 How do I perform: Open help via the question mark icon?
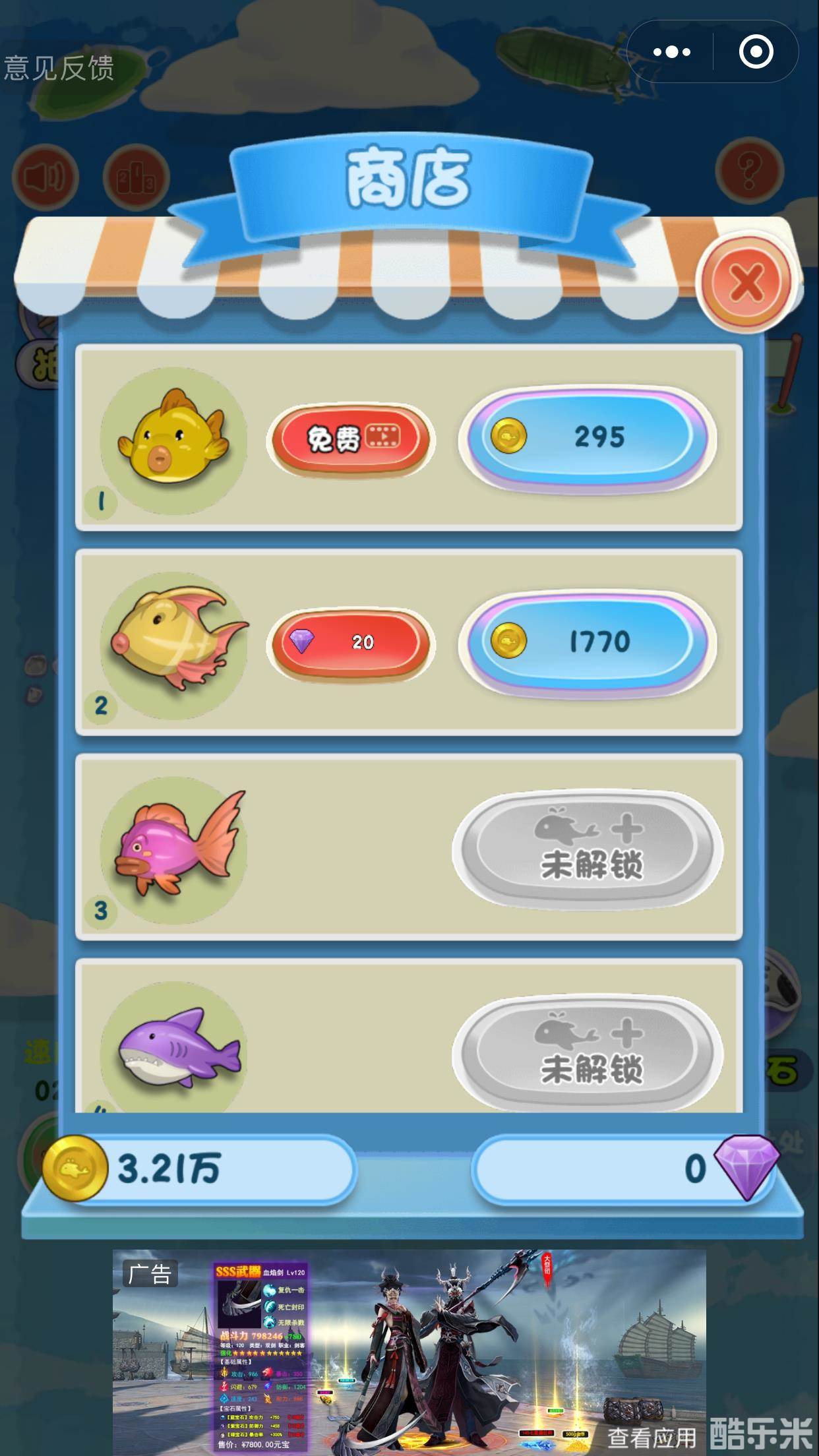(749, 171)
